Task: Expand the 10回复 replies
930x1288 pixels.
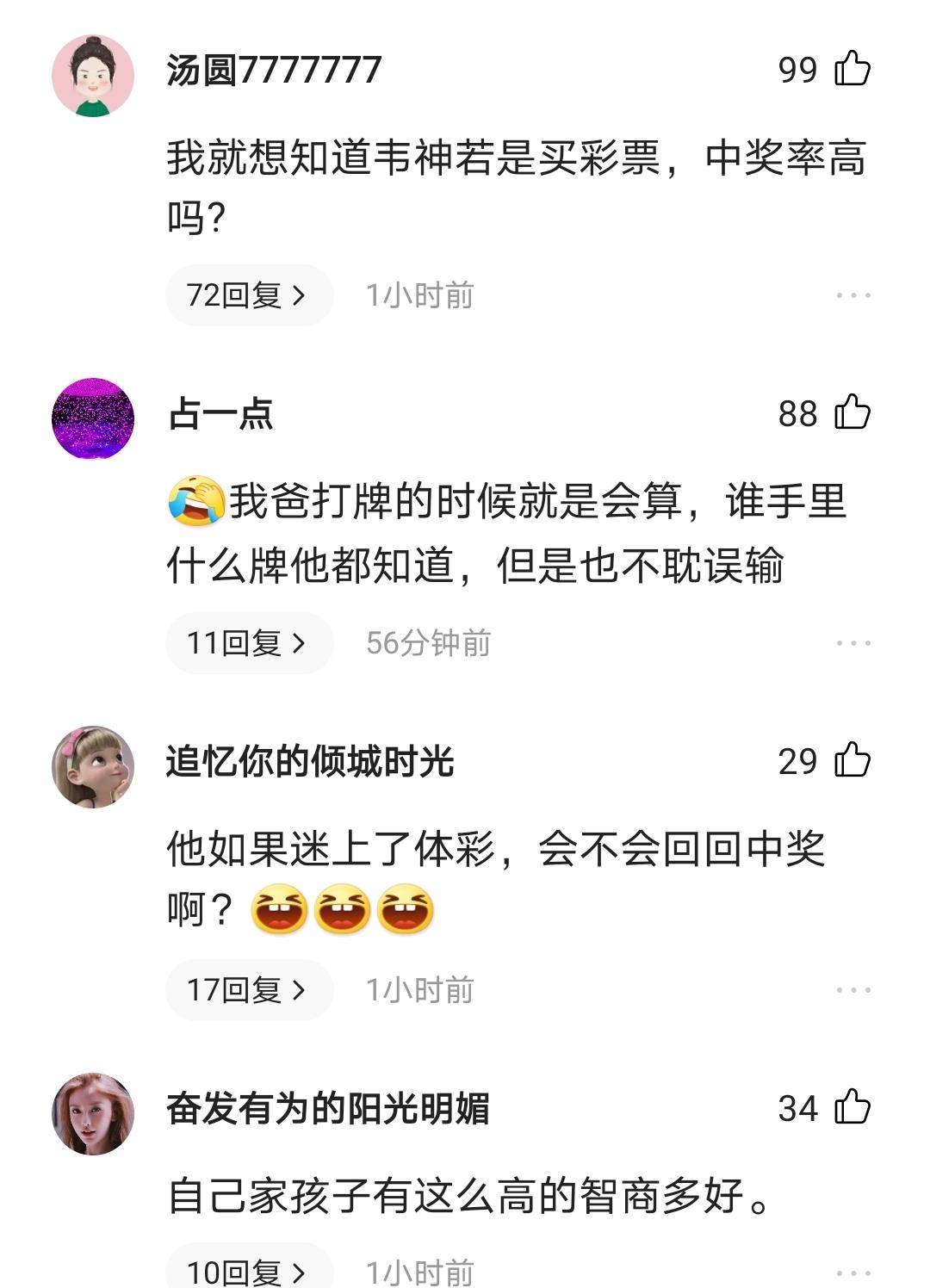Action: click(x=248, y=1271)
